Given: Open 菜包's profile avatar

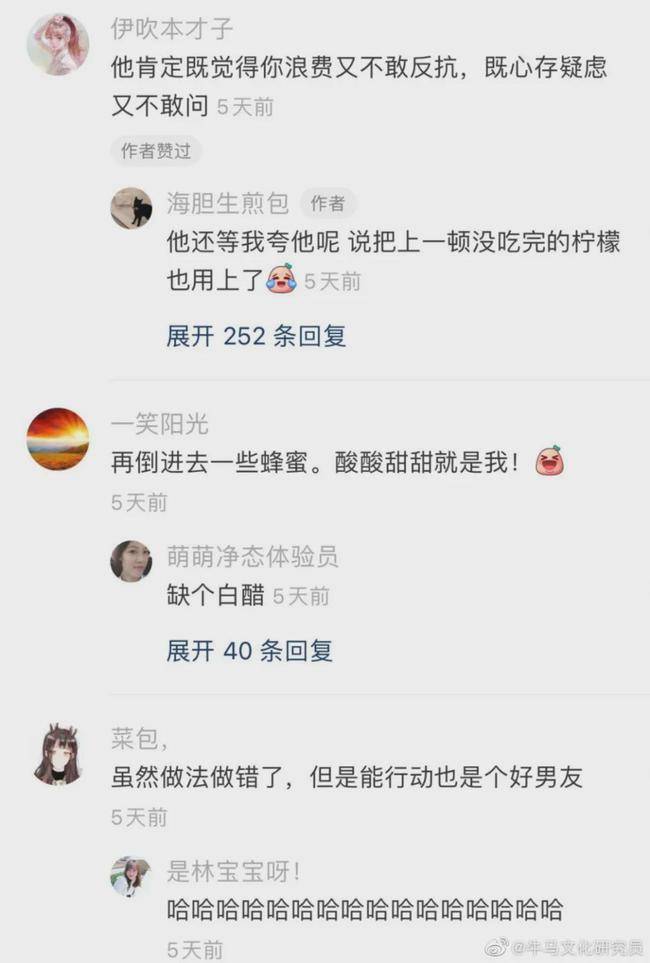Looking at the screenshot, I should (x=57, y=752).
